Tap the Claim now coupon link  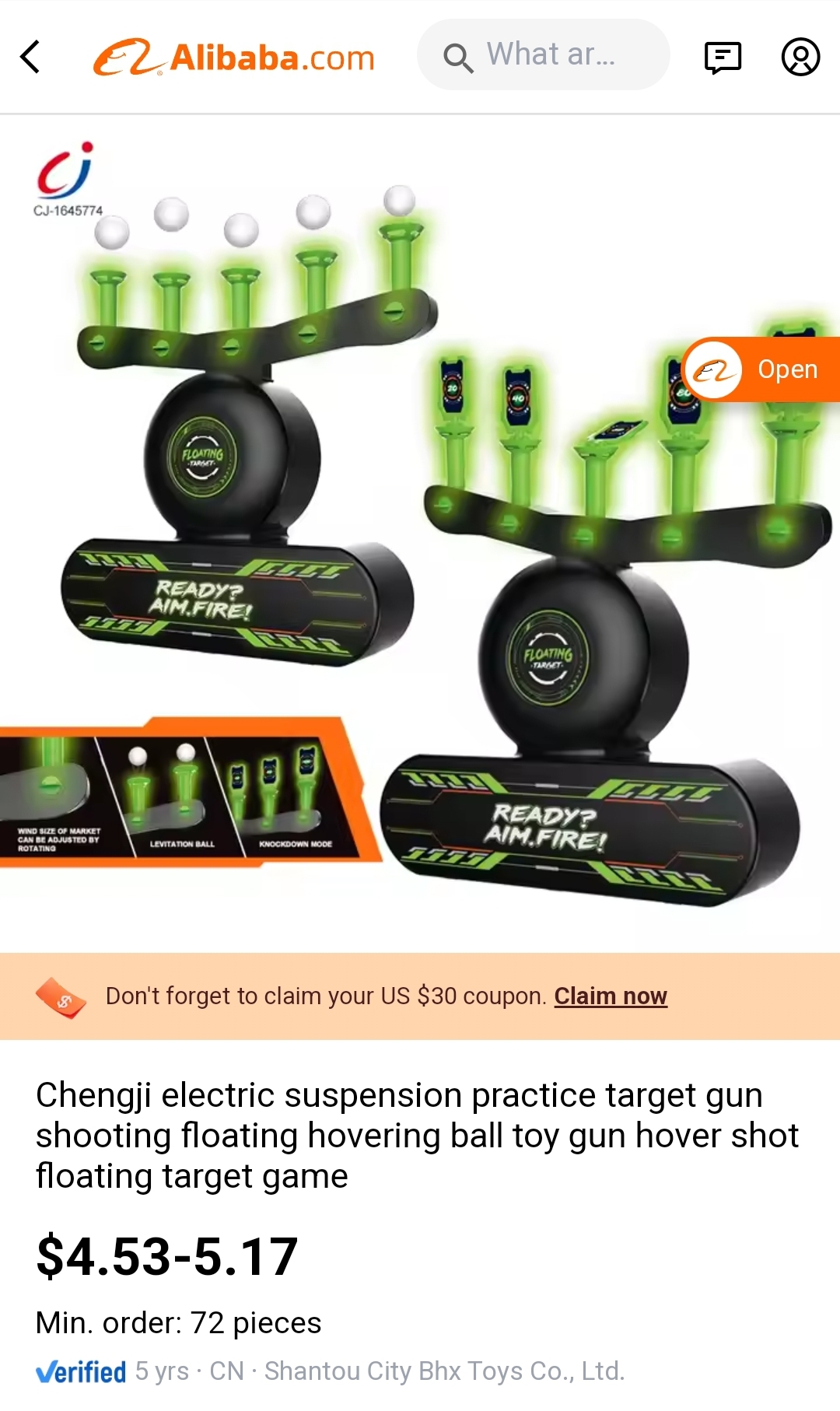tap(611, 996)
